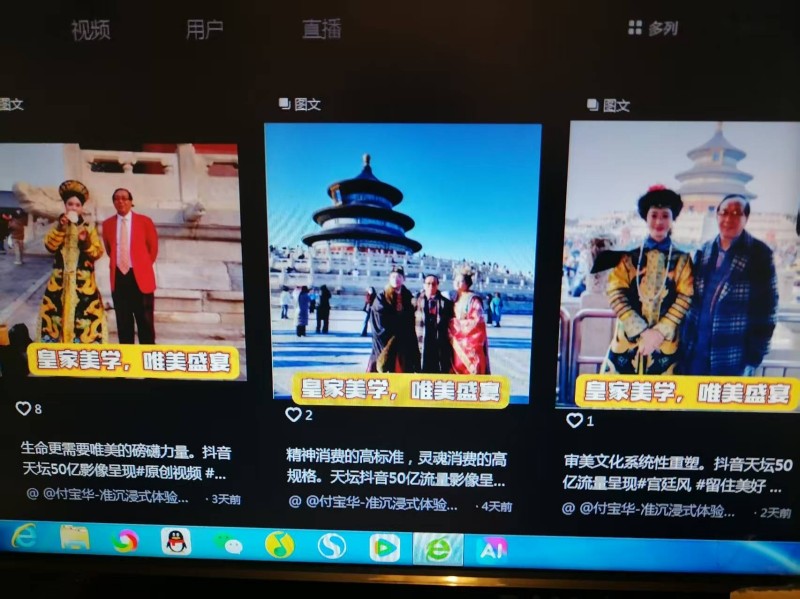Select the 多列 layout option
This screenshot has height=599, width=800.
(x=653, y=28)
